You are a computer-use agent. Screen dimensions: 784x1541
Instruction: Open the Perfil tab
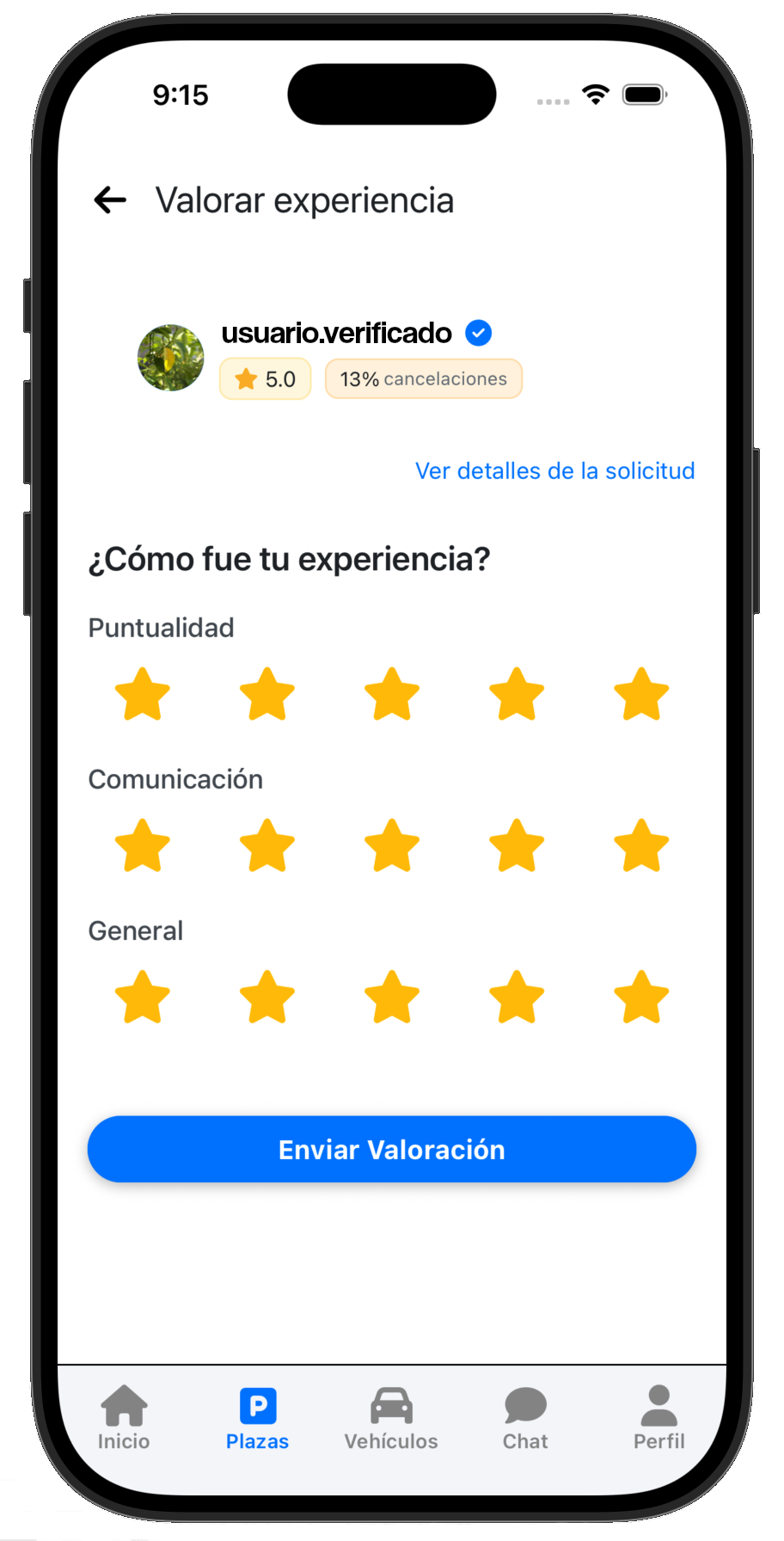[x=659, y=1419]
